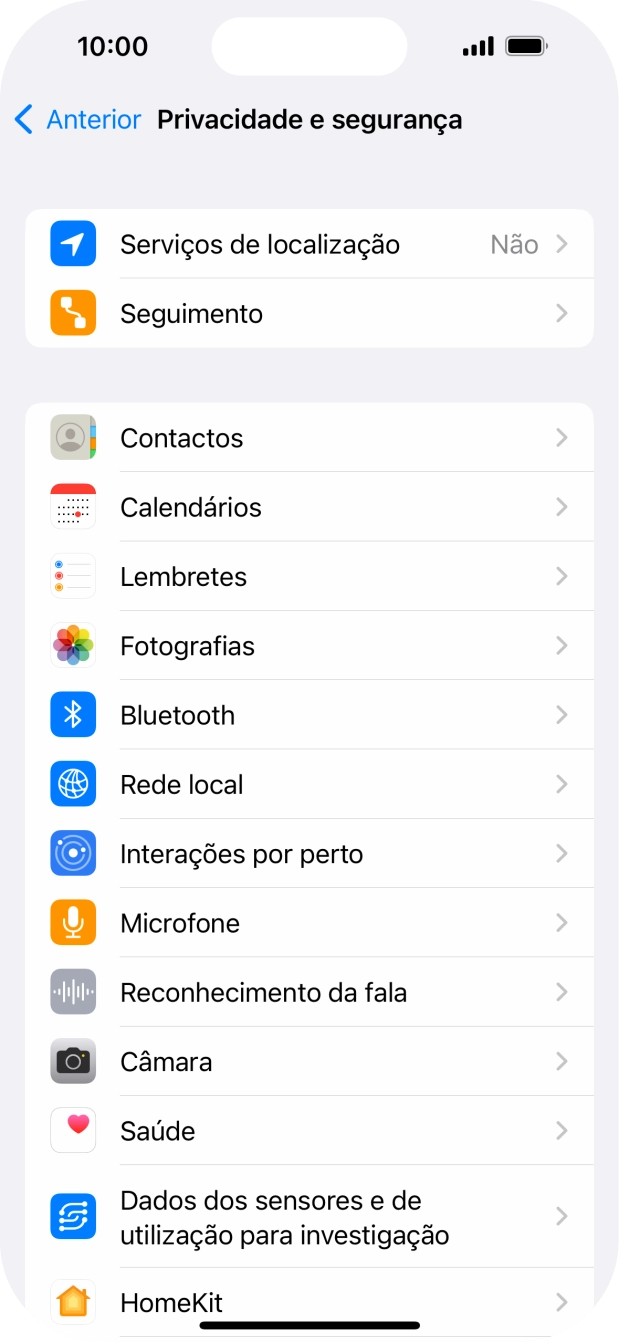Go back to the Anterior screen

78,120
